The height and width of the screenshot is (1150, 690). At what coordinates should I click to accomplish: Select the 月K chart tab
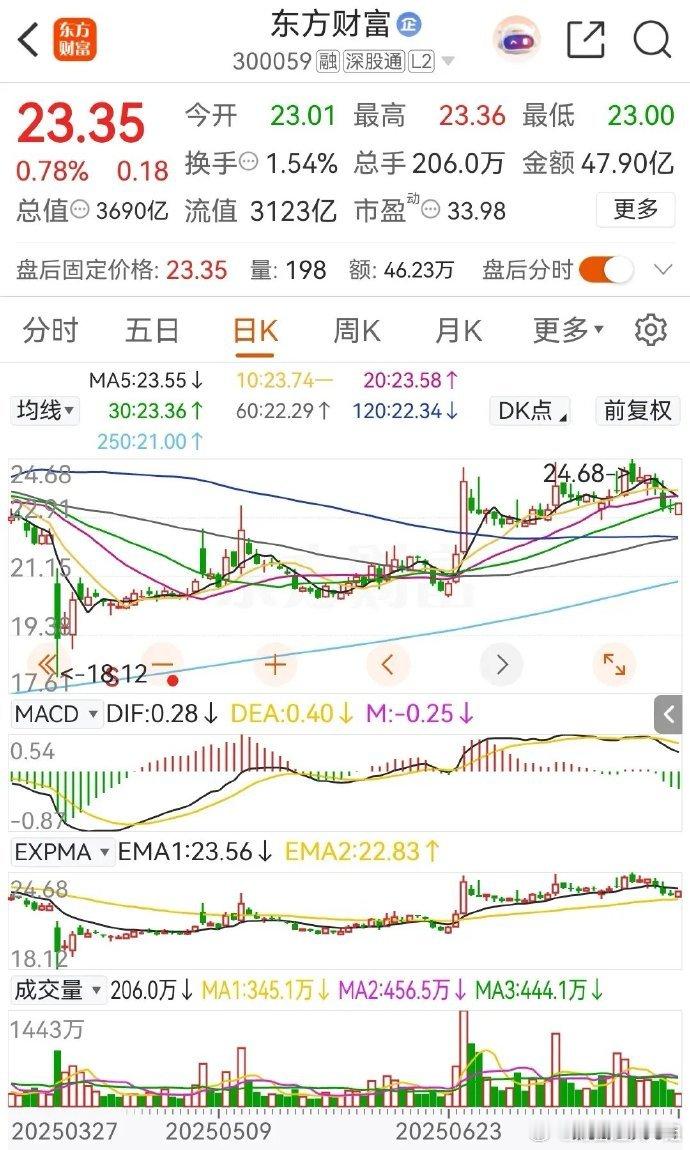(458, 331)
